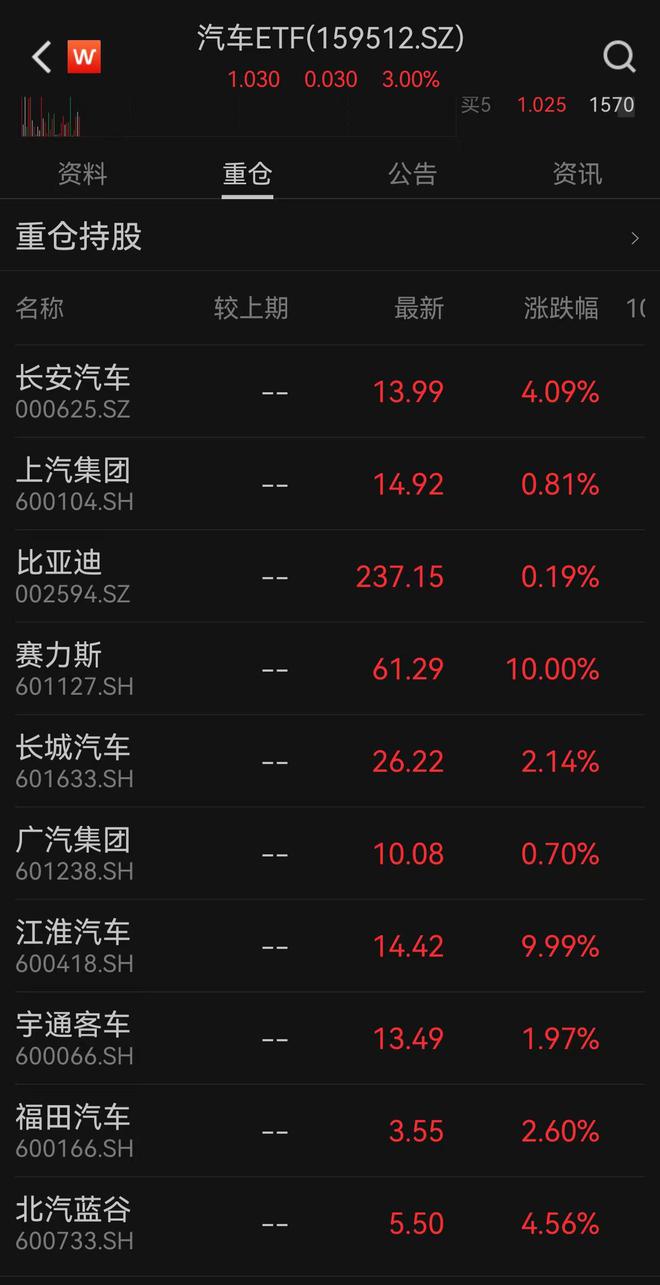Open the 上汽集团 stock row
The image size is (660, 1285).
click(330, 484)
